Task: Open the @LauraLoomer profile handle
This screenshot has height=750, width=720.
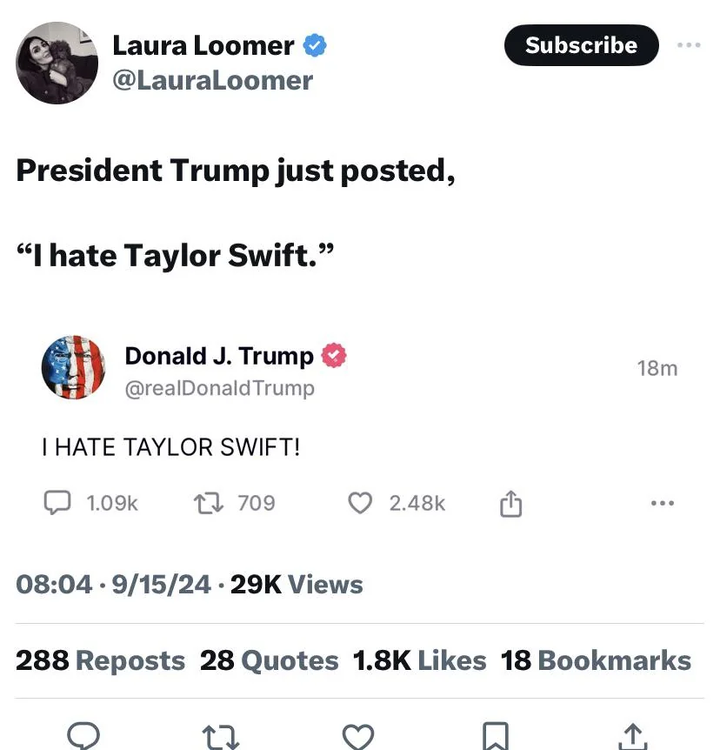Action: (212, 80)
